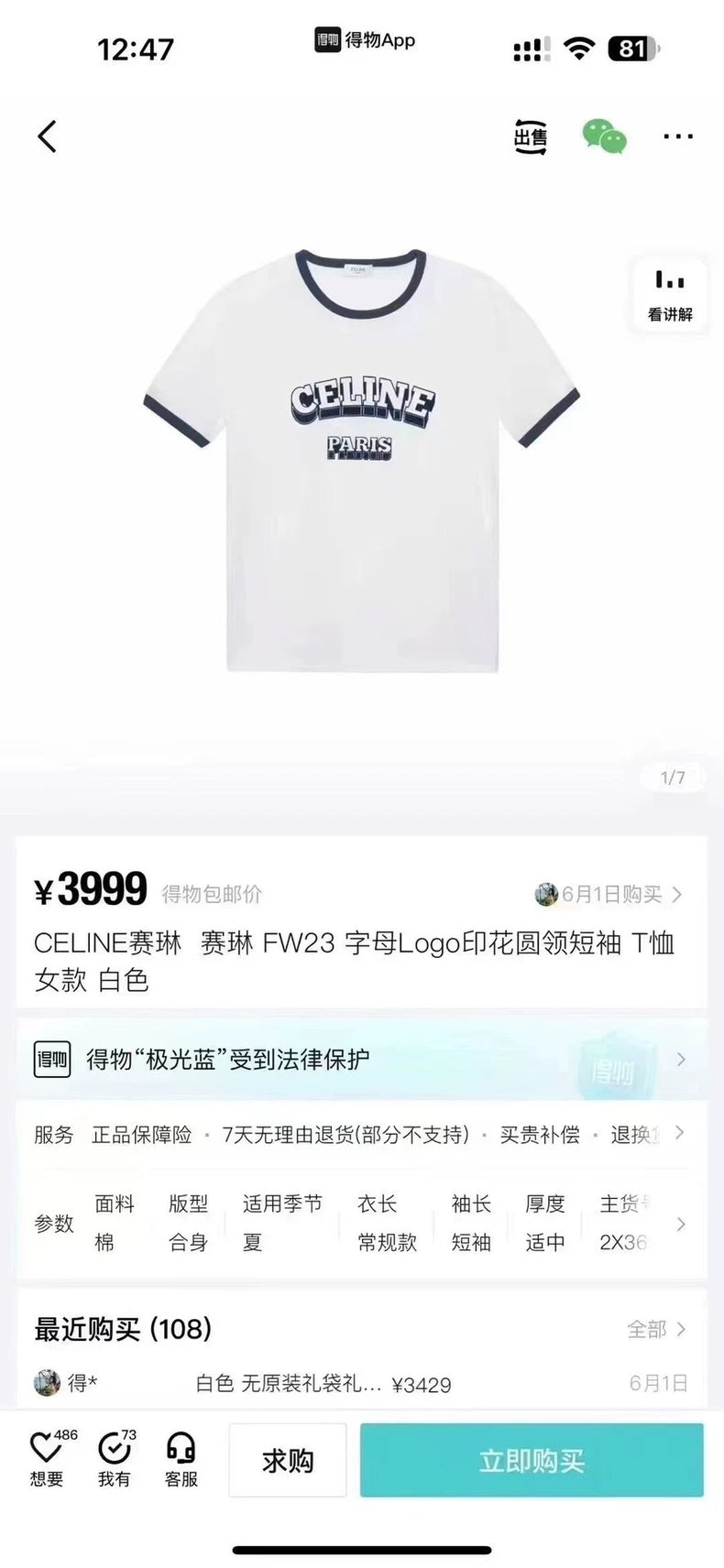Open the three-dot overflow menu
Screen dimensions: 724x1568
pyautogui.click(x=677, y=136)
